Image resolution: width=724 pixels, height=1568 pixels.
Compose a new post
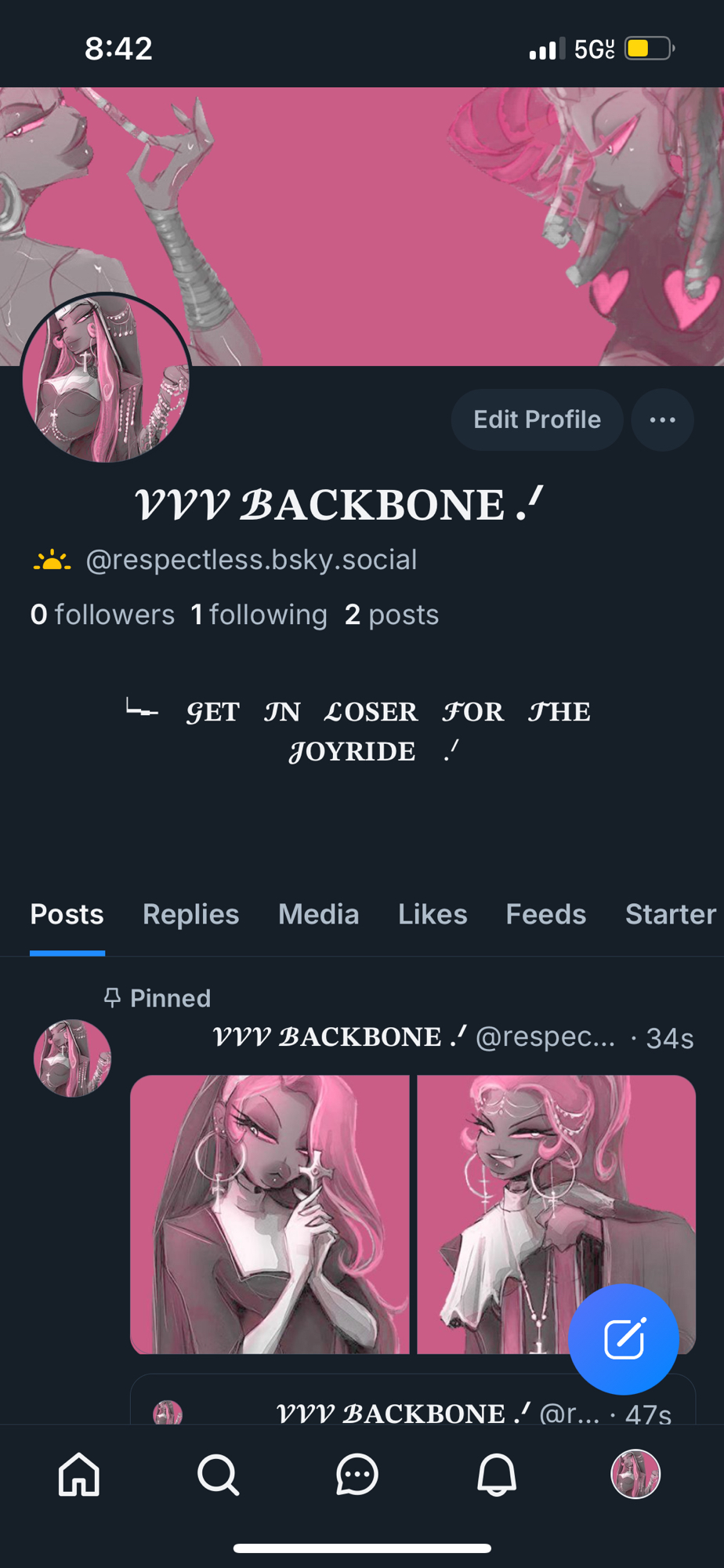pyautogui.click(x=623, y=1339)
